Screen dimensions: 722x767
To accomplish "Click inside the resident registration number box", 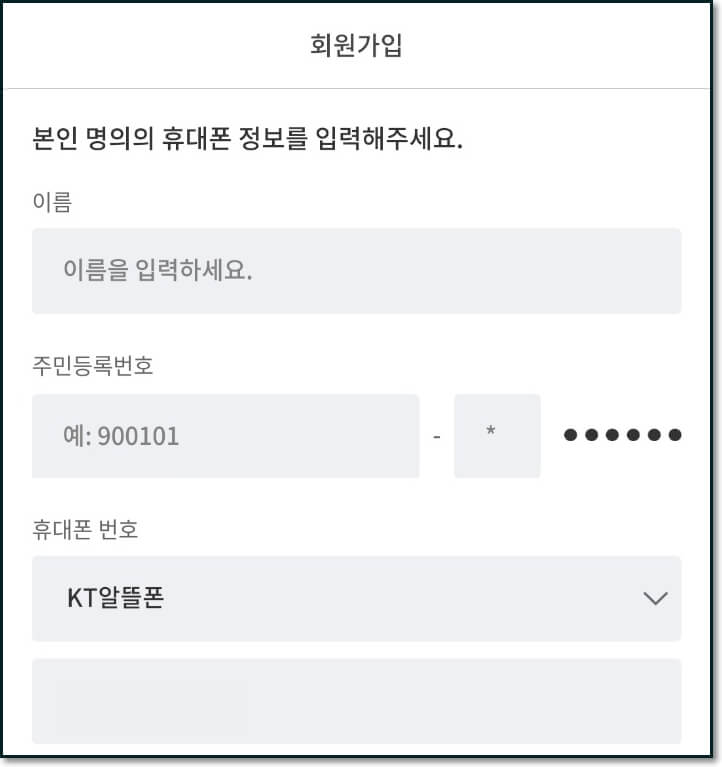I will pos(225,434).
